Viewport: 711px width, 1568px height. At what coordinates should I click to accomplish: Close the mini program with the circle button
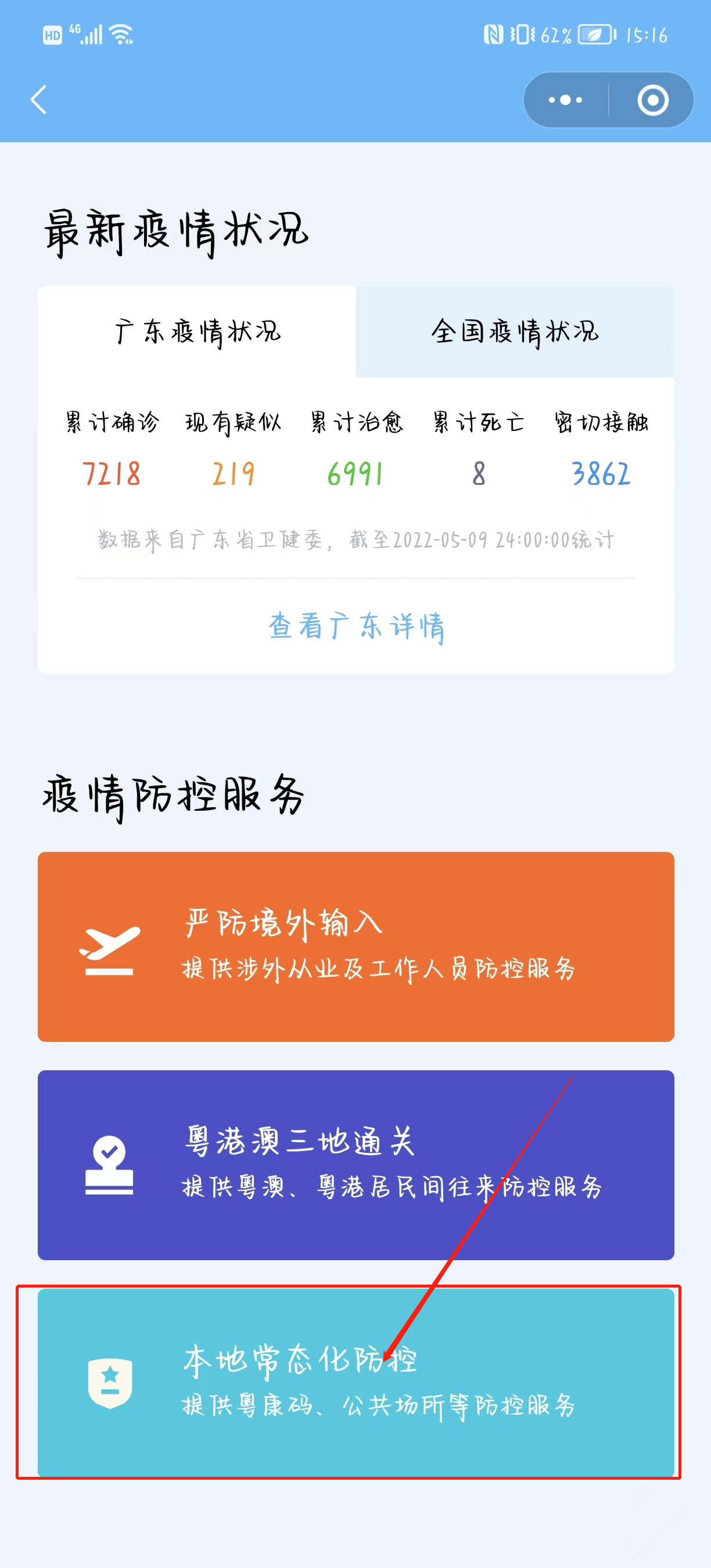[652, 100]
